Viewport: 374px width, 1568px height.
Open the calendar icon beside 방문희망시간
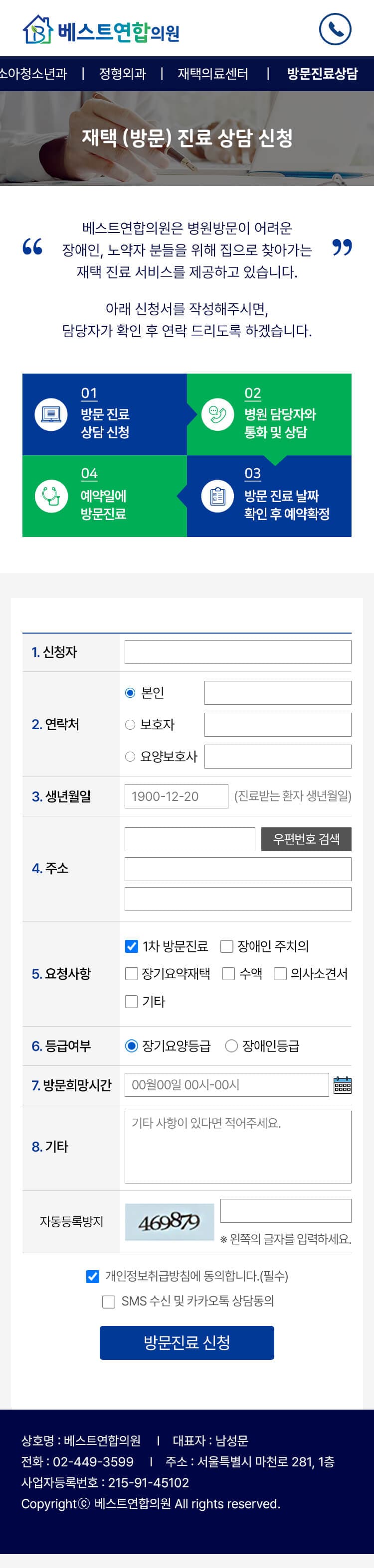342,1085
